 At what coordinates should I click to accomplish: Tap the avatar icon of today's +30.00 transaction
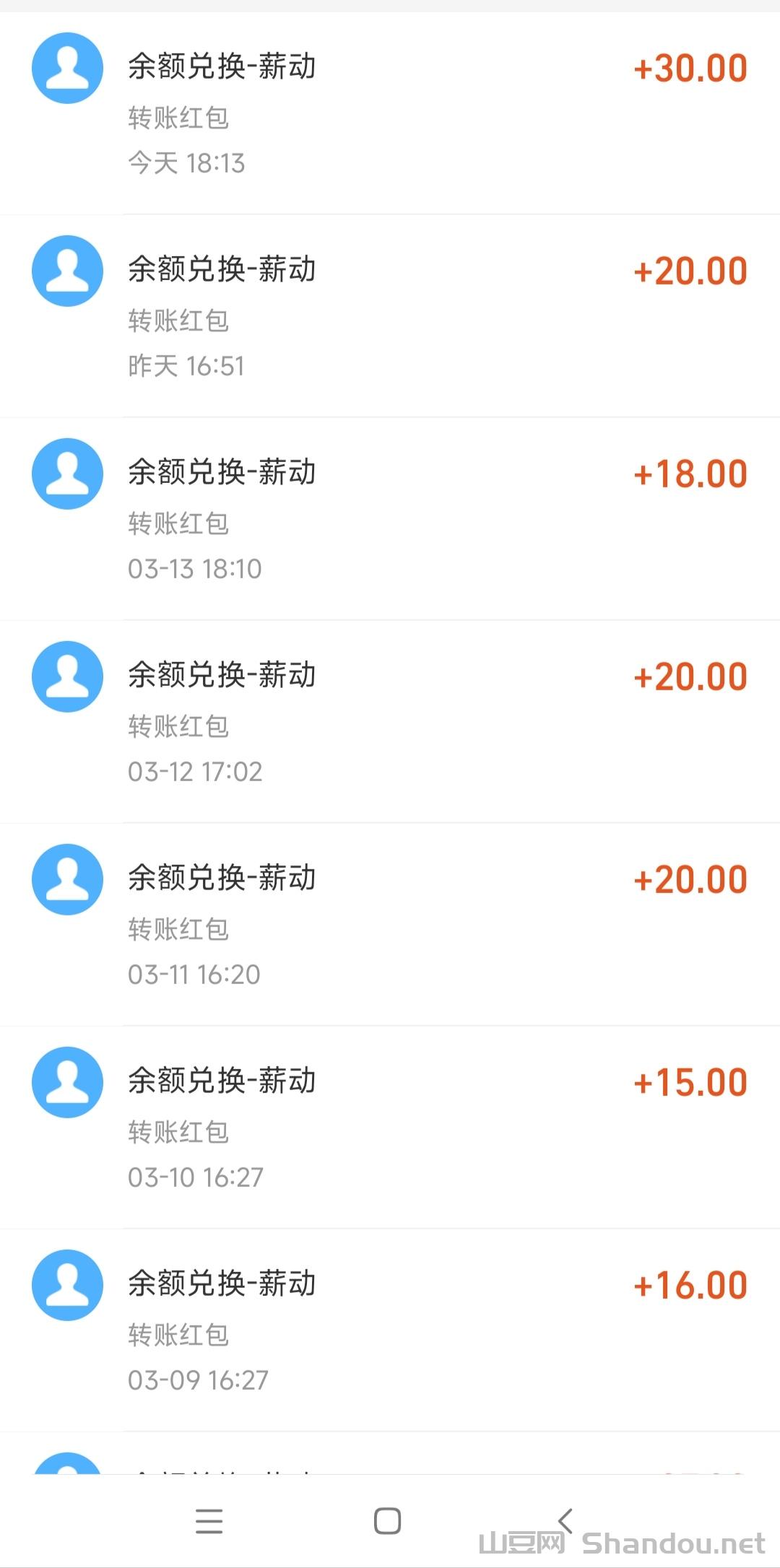point(67,69)
